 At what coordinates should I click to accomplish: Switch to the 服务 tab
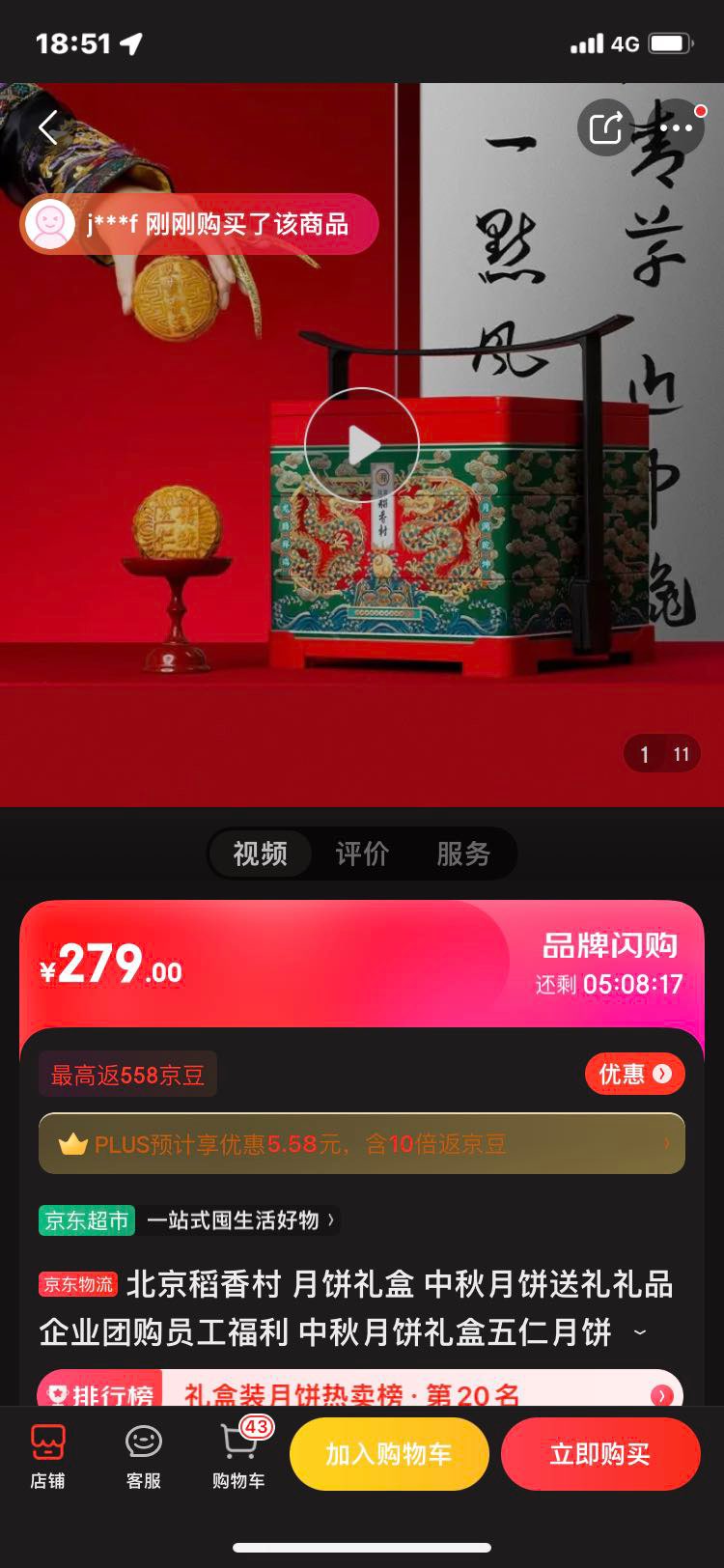463,854
